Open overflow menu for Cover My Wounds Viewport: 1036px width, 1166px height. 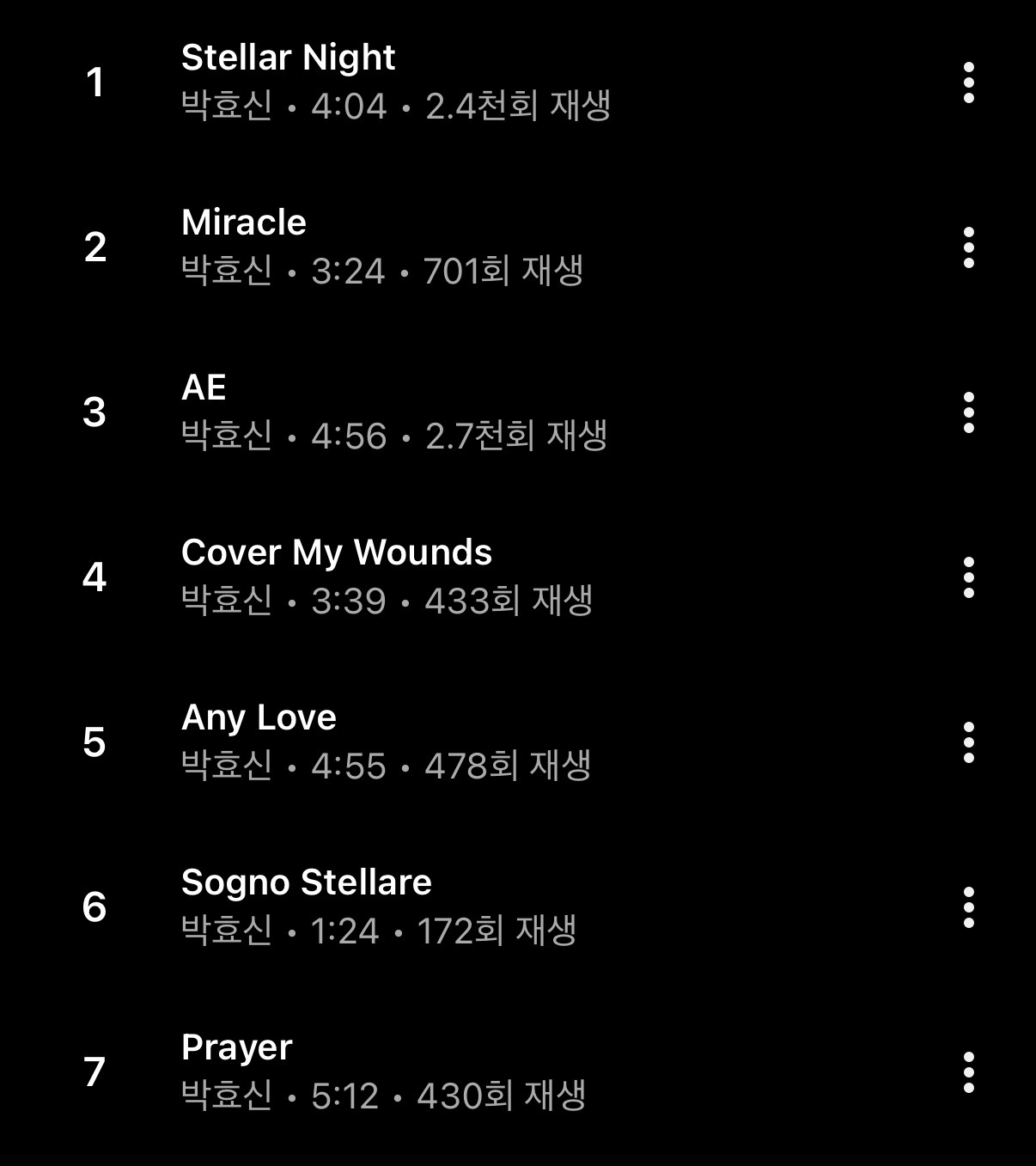coord(968,577)
